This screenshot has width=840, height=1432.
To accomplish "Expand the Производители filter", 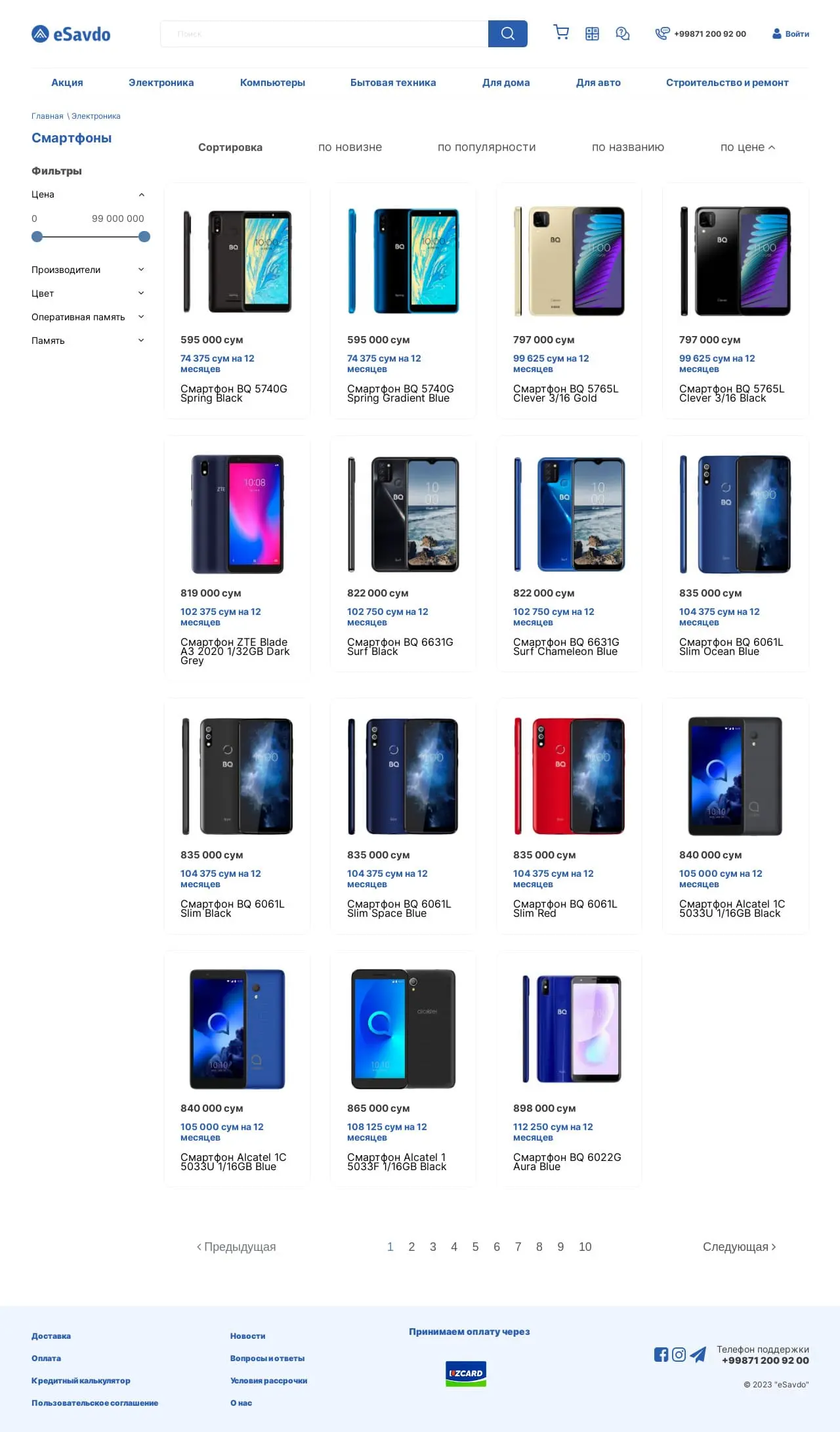I will tap(87, 270).
